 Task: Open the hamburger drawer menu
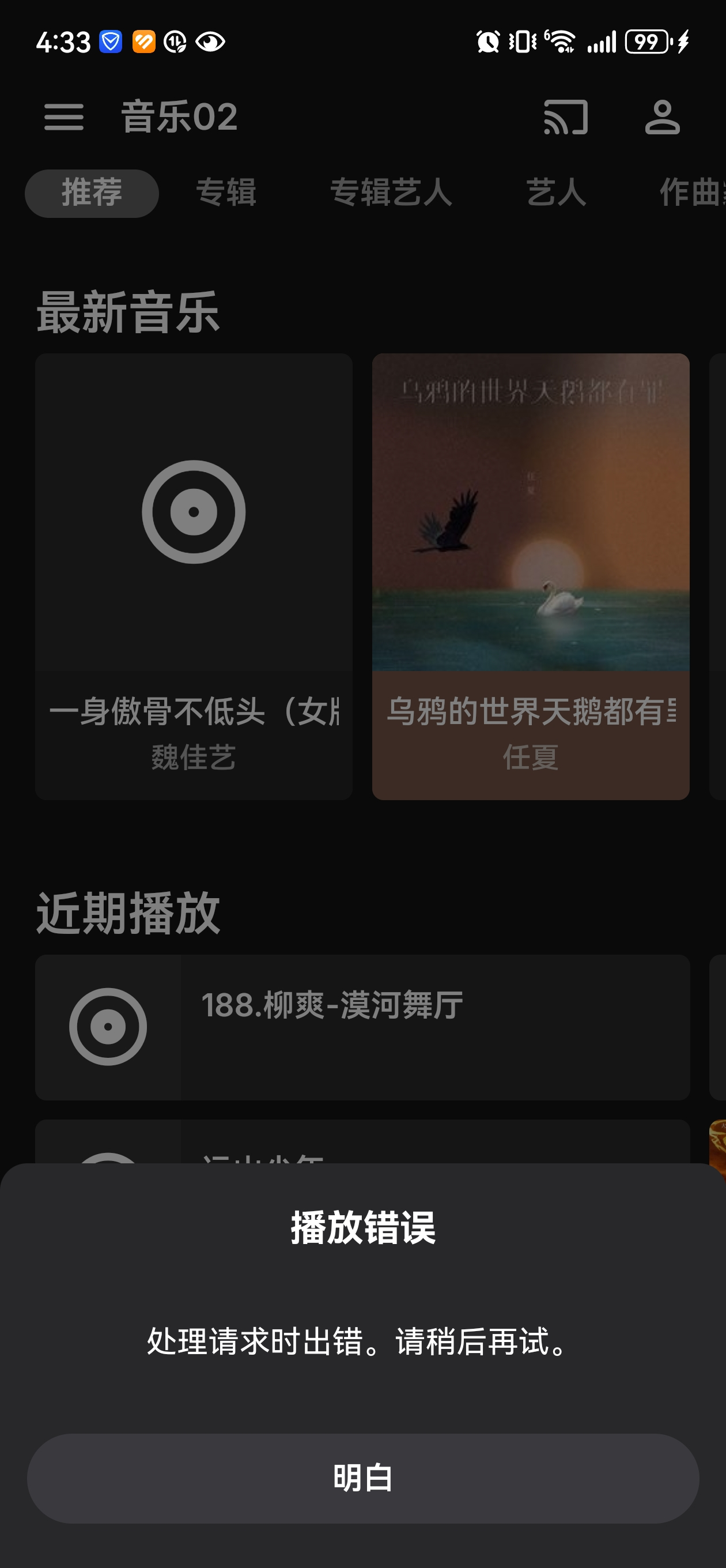click(64, 117)
